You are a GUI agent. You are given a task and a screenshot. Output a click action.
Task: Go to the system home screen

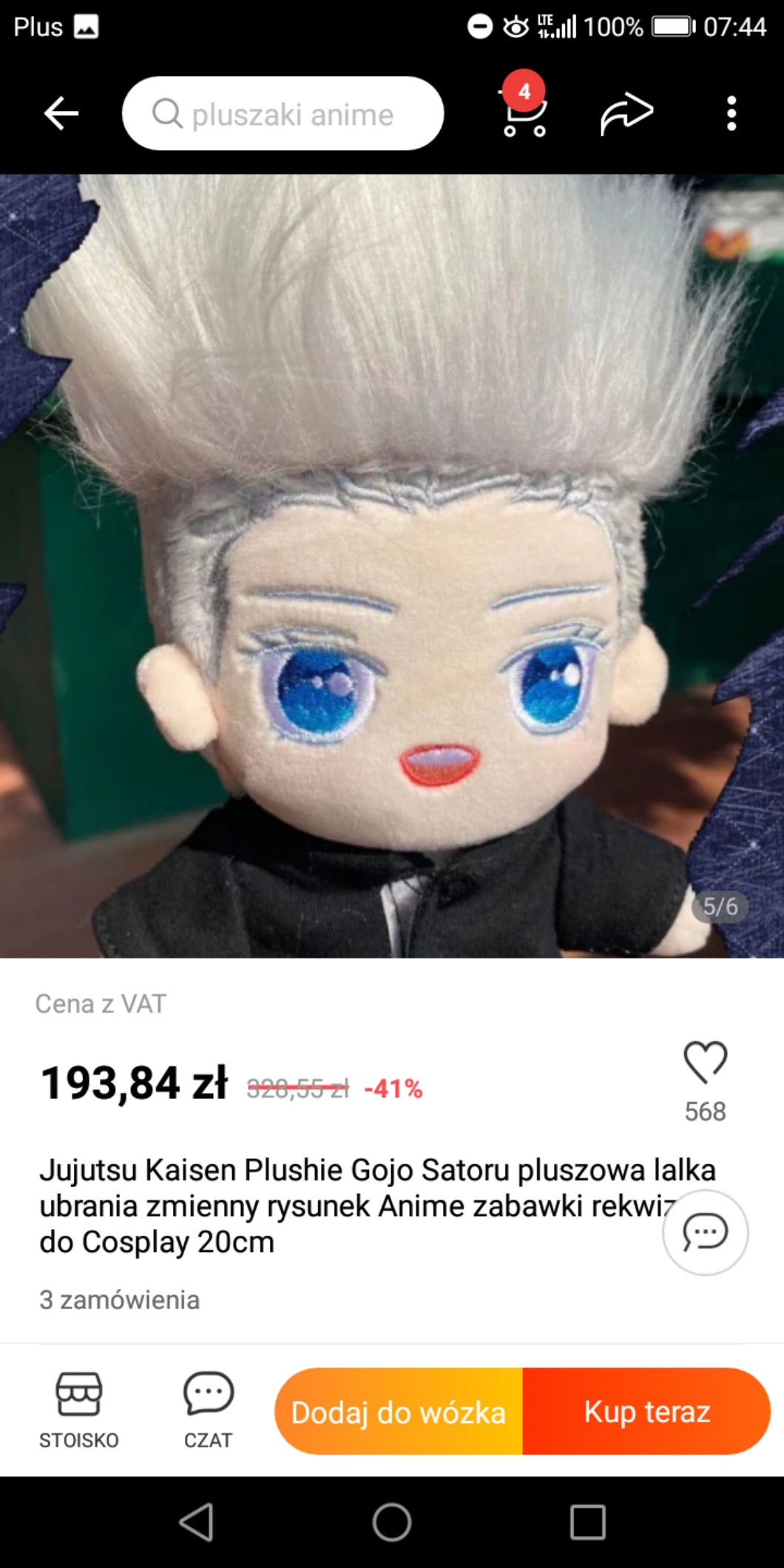tap(392, 1522)
